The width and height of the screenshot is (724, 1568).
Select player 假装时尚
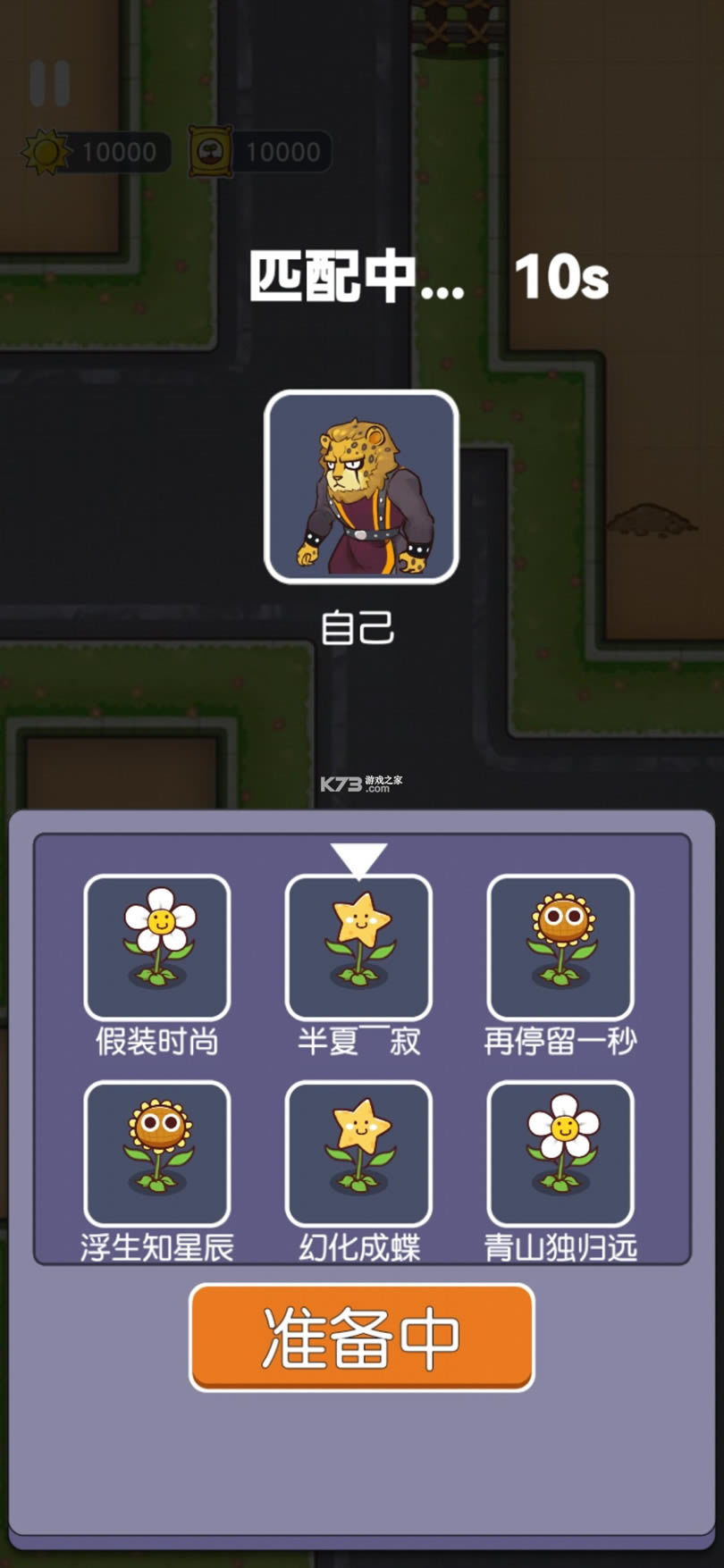[x=157, y=947]
